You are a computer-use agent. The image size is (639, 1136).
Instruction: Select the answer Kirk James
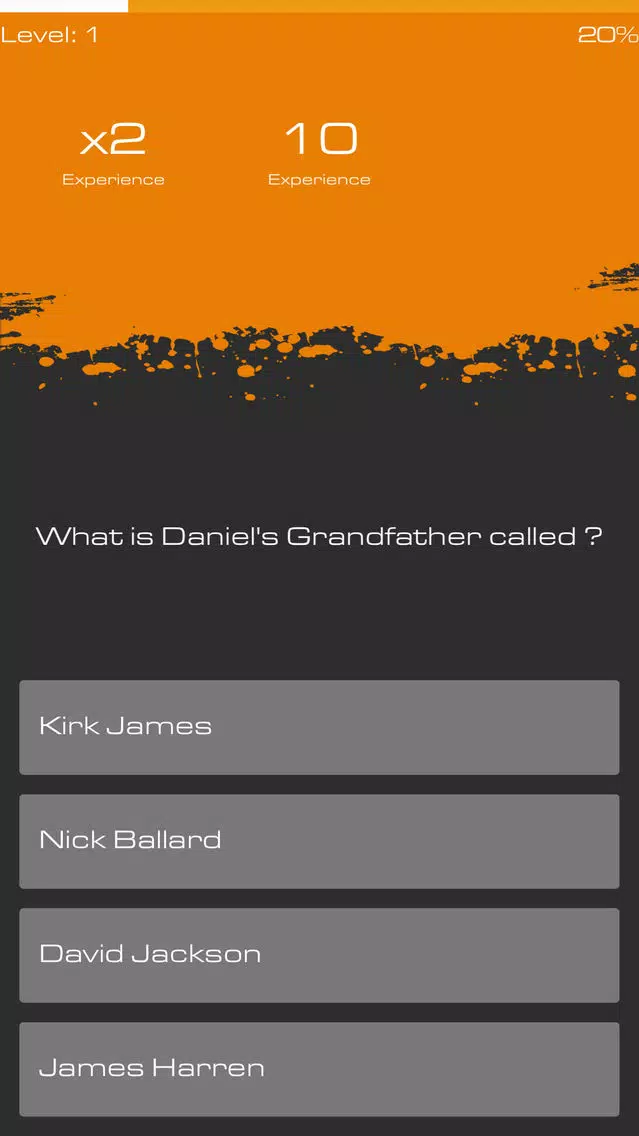[319, 727]
